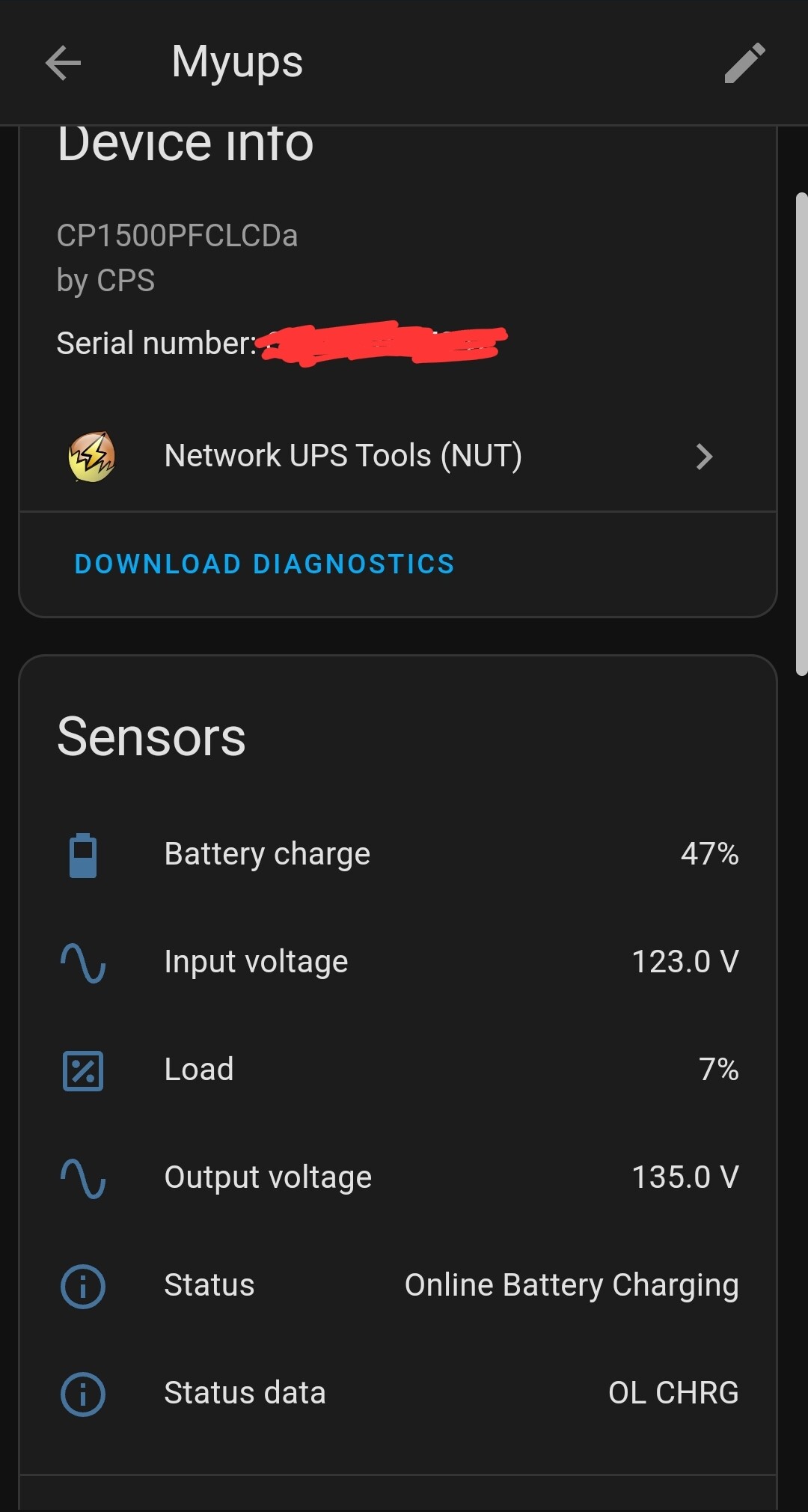This screenshot has width=808, height=1512.
Task: Edit the Myups device with the pencil icon
Action: pos(744,62)
